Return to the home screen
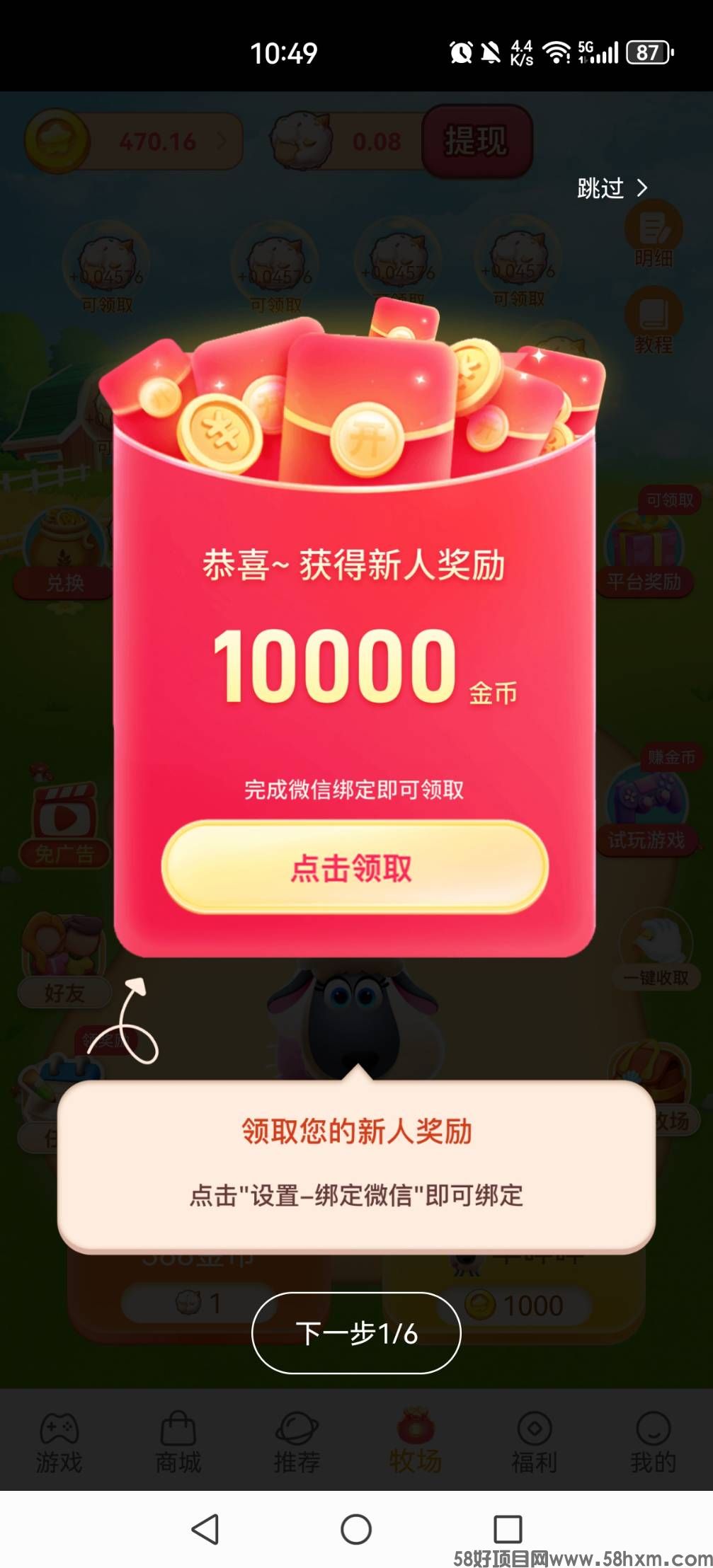Viewport: 713px width, 1568px height. pyautogui.click(x=356, y=1529)
